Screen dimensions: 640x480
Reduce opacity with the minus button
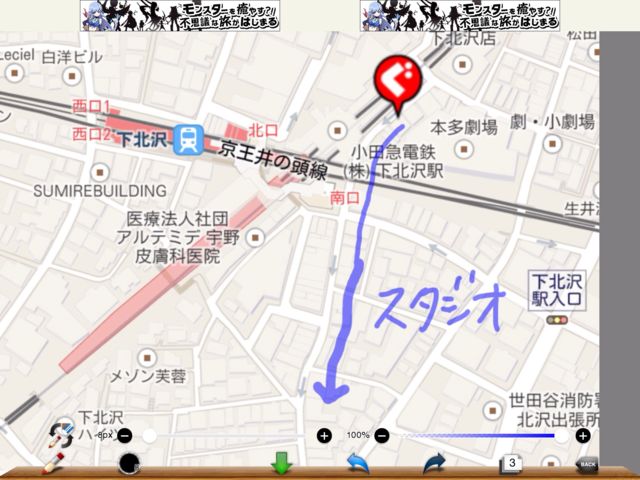[381, 436]
